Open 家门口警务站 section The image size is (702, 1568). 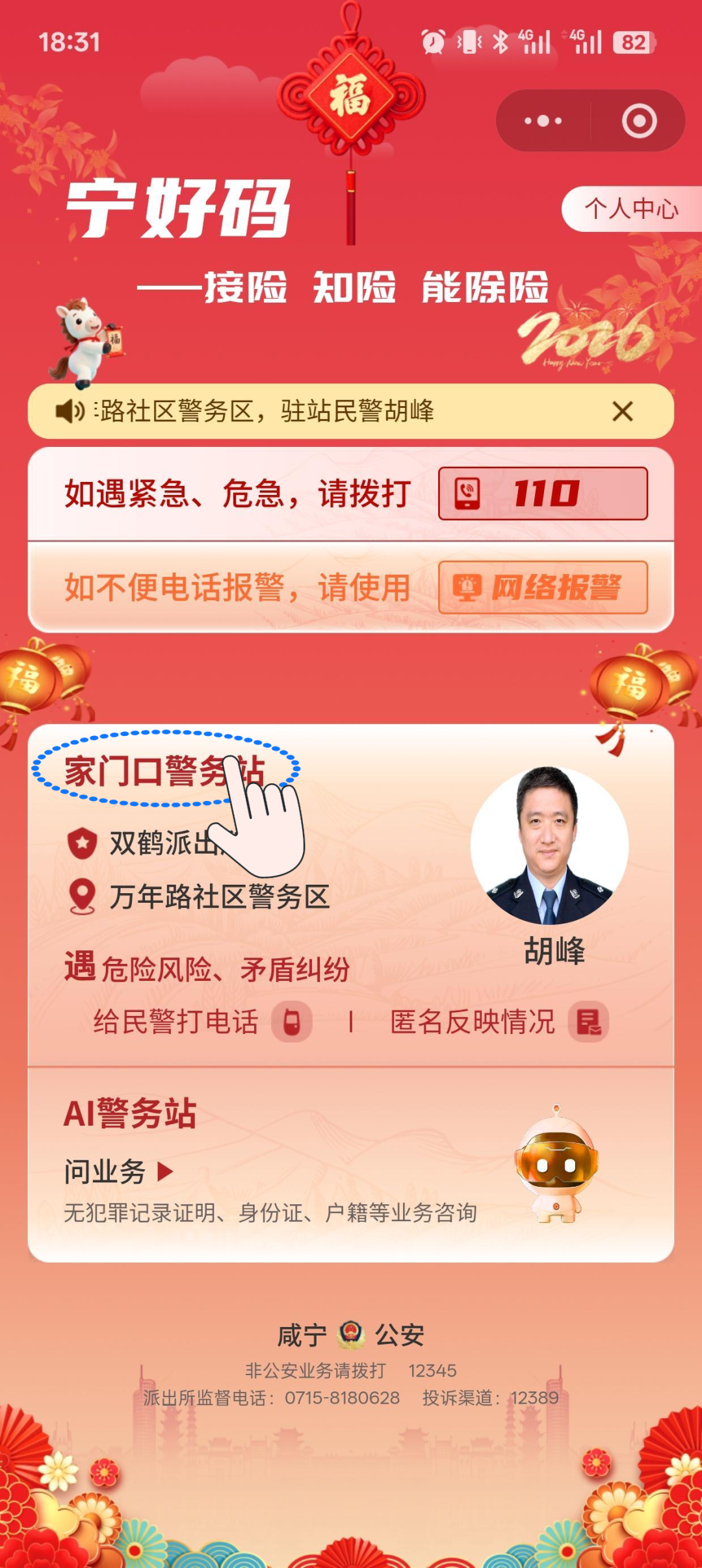tap(164, 770)
